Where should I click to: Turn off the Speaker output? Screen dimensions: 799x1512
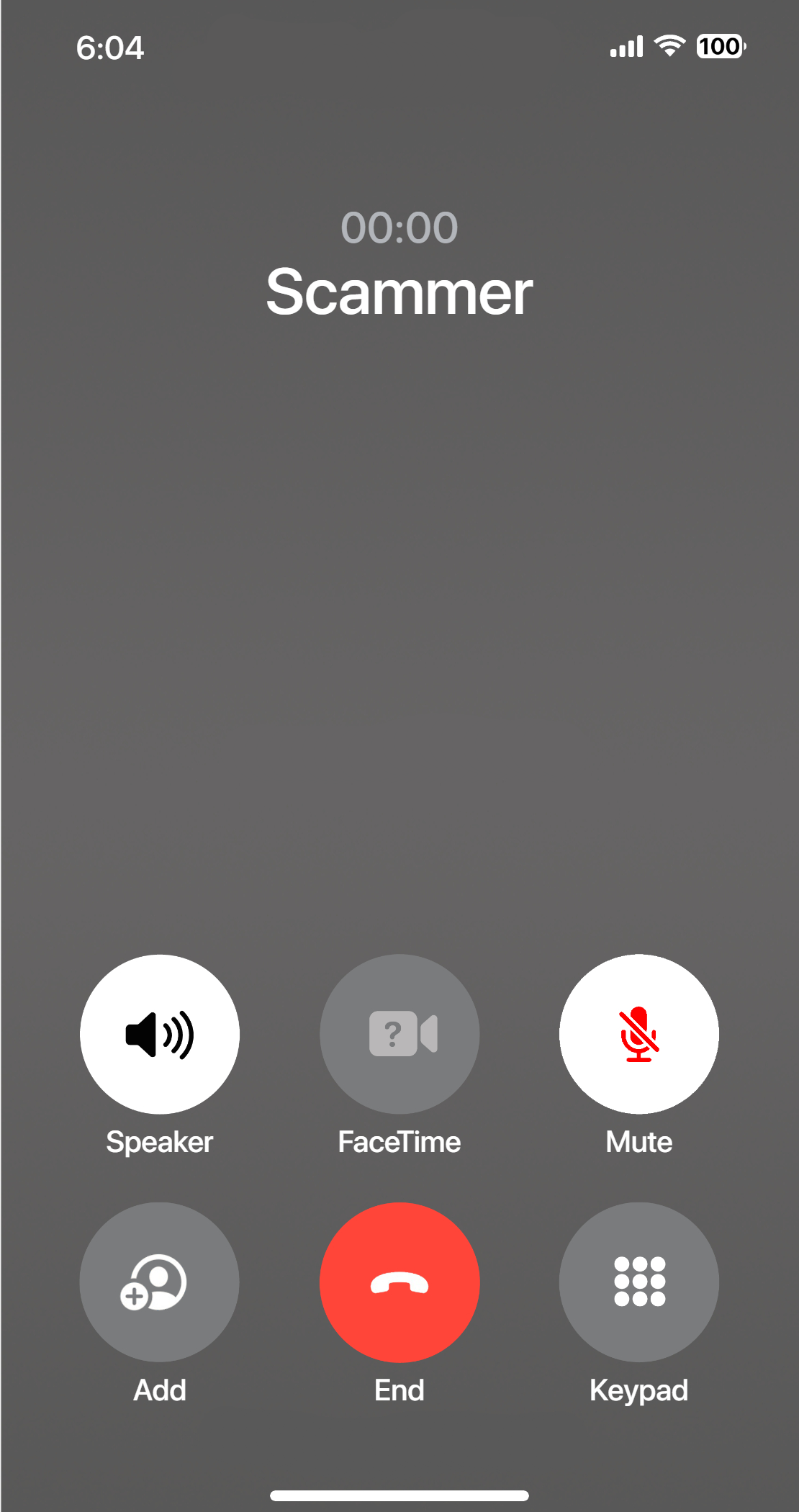[x=159, y=1034]
